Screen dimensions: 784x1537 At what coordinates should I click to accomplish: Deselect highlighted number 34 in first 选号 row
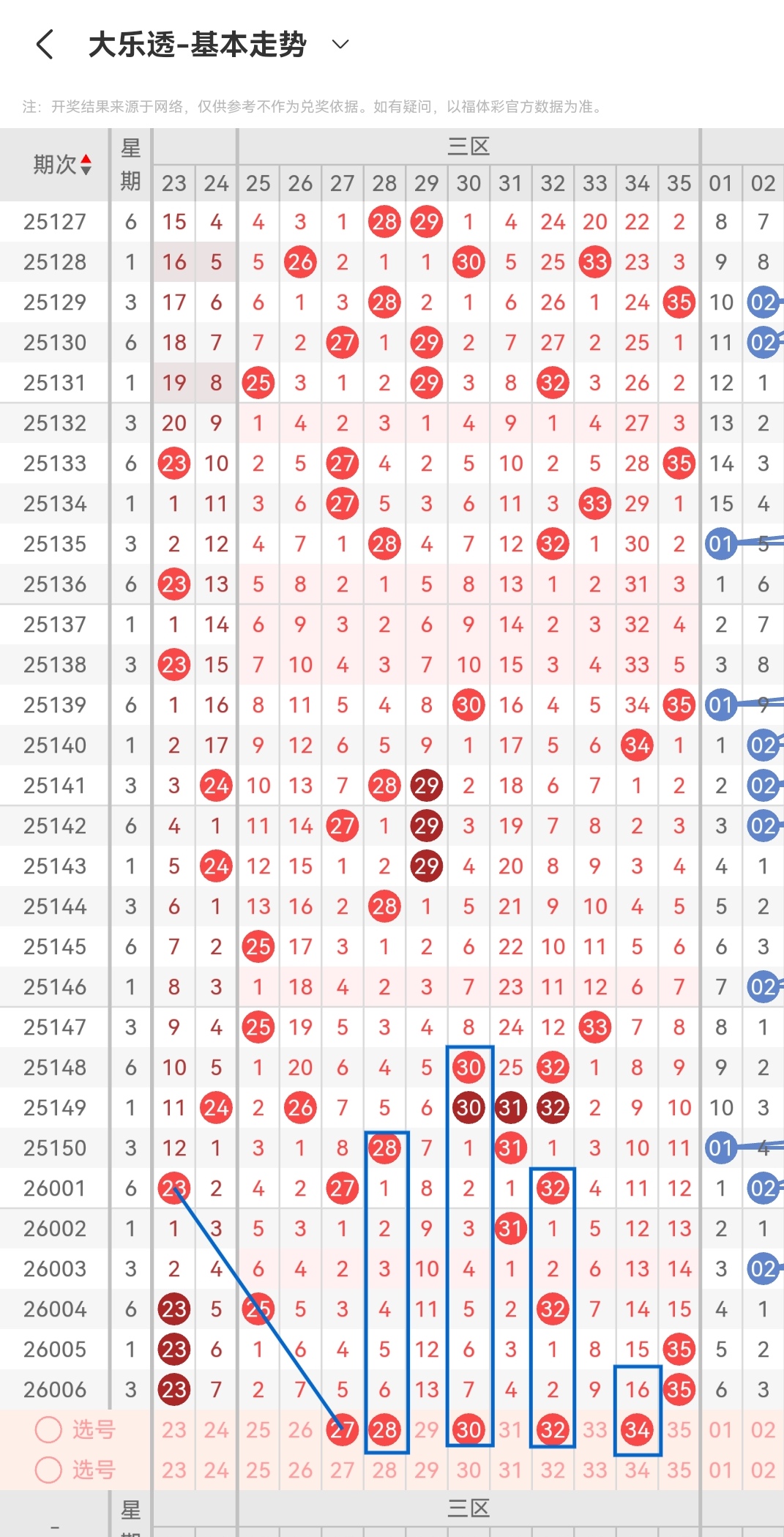(637, 1429)
